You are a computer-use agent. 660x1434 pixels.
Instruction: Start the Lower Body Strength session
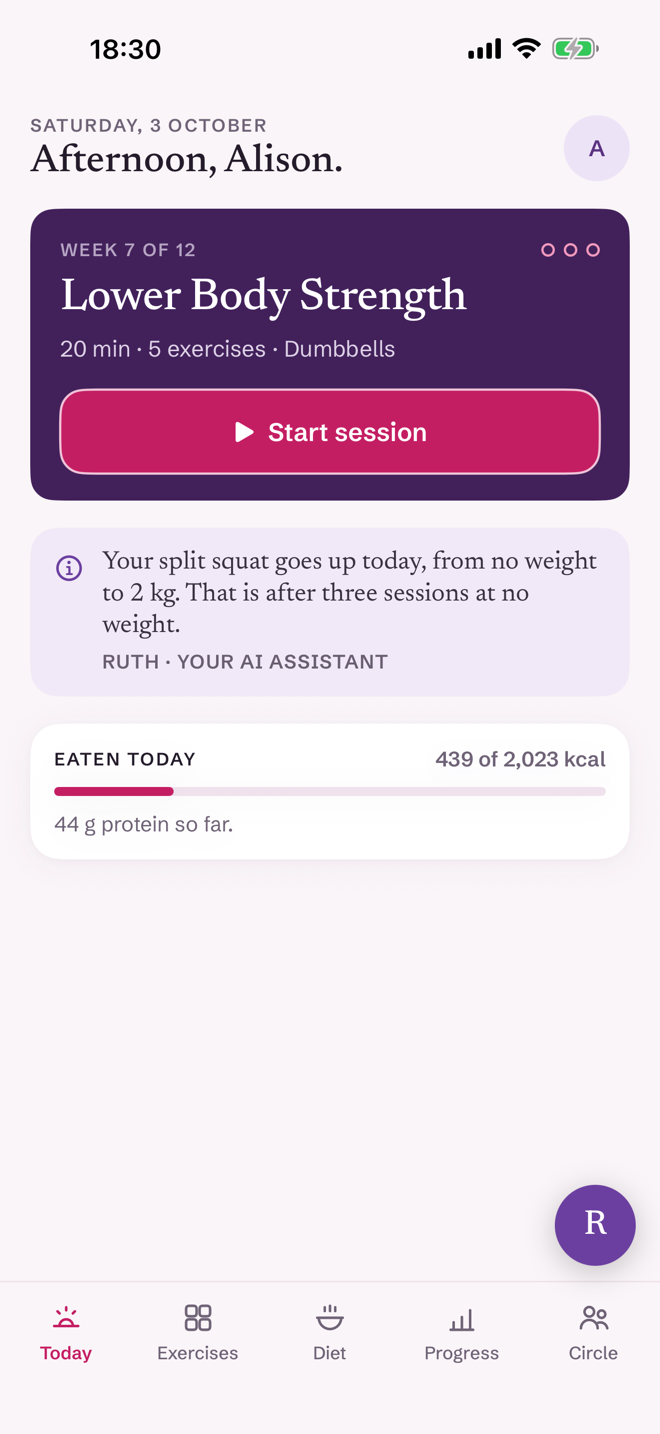click(330, 432)
